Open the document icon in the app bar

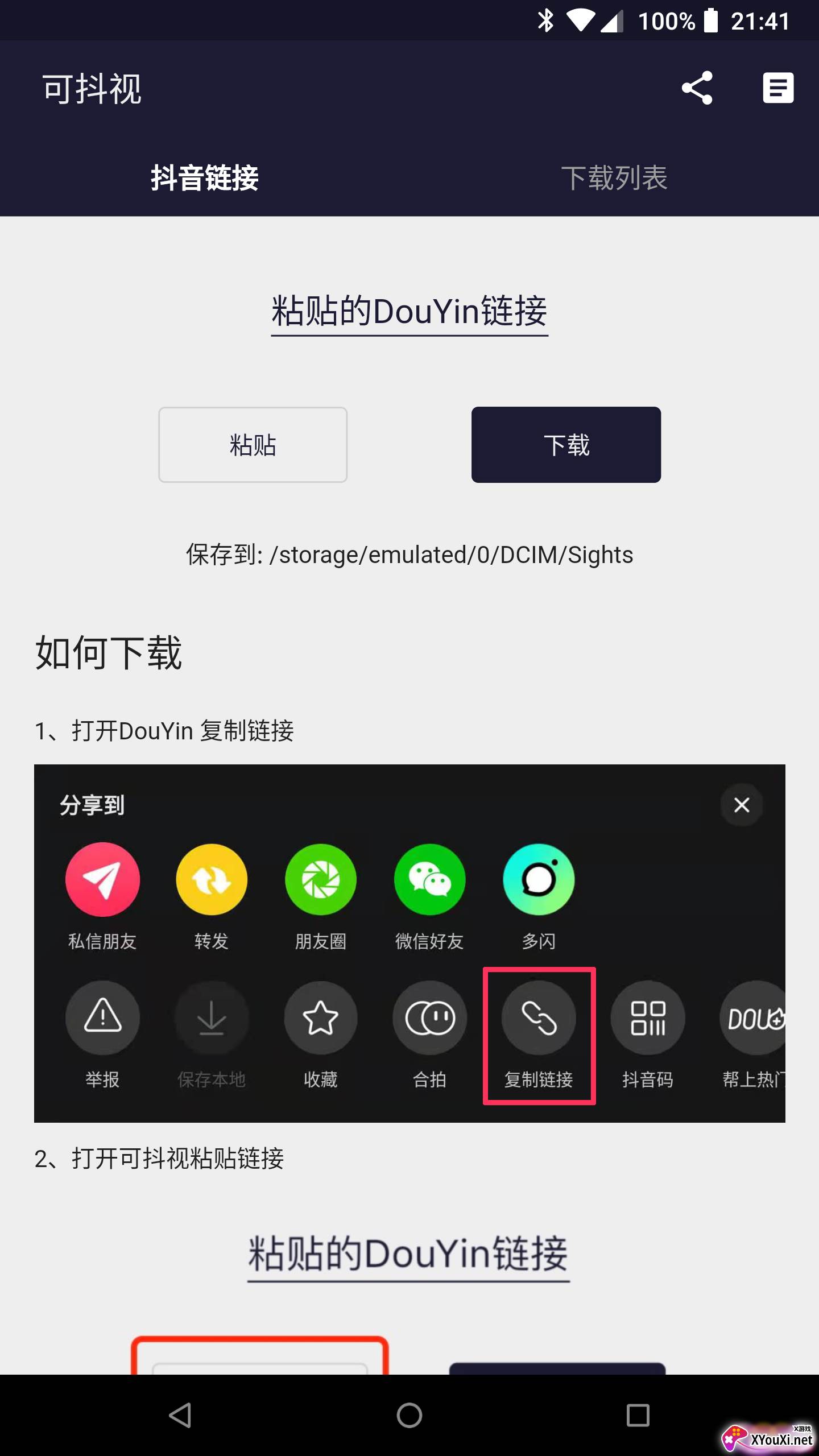click(x=777, y=88)
